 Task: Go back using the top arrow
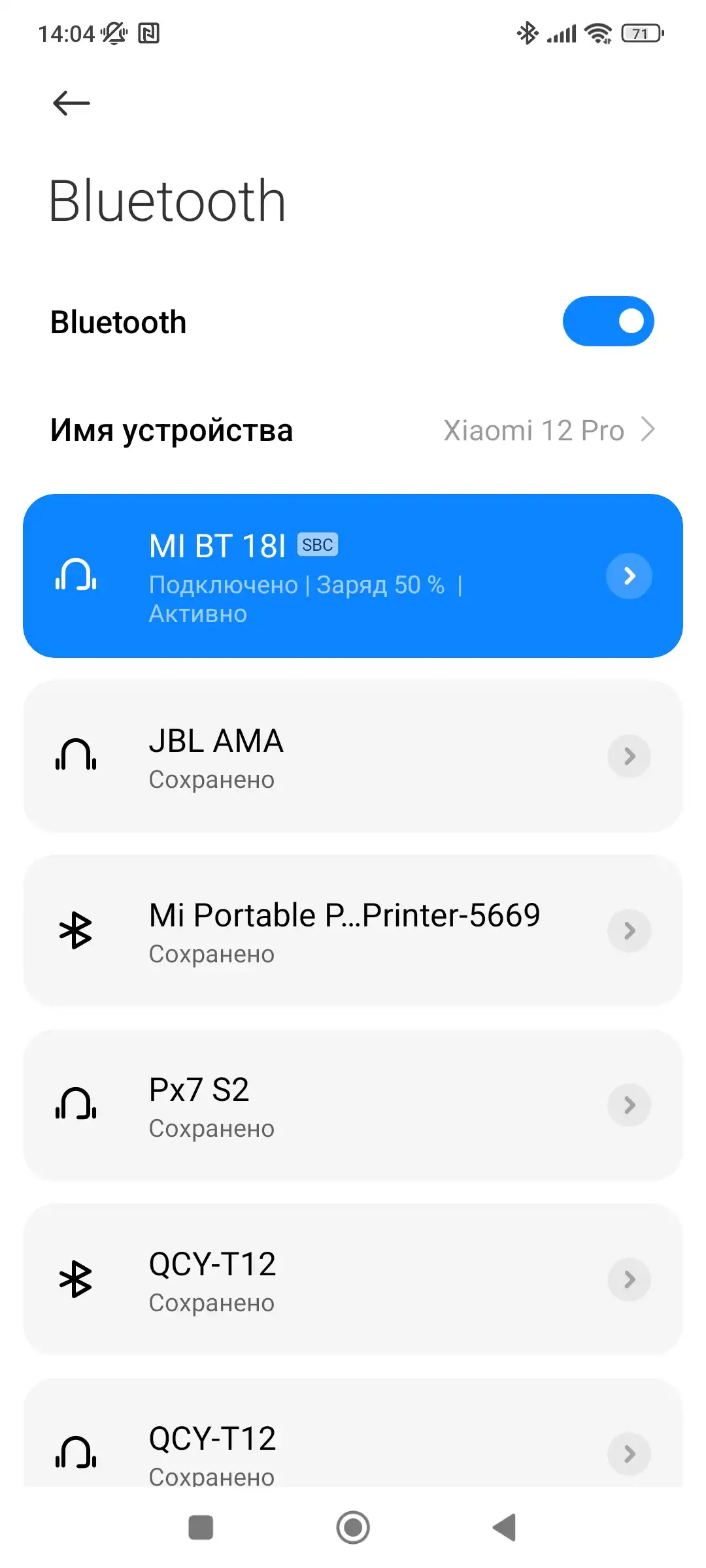(71, 103)
